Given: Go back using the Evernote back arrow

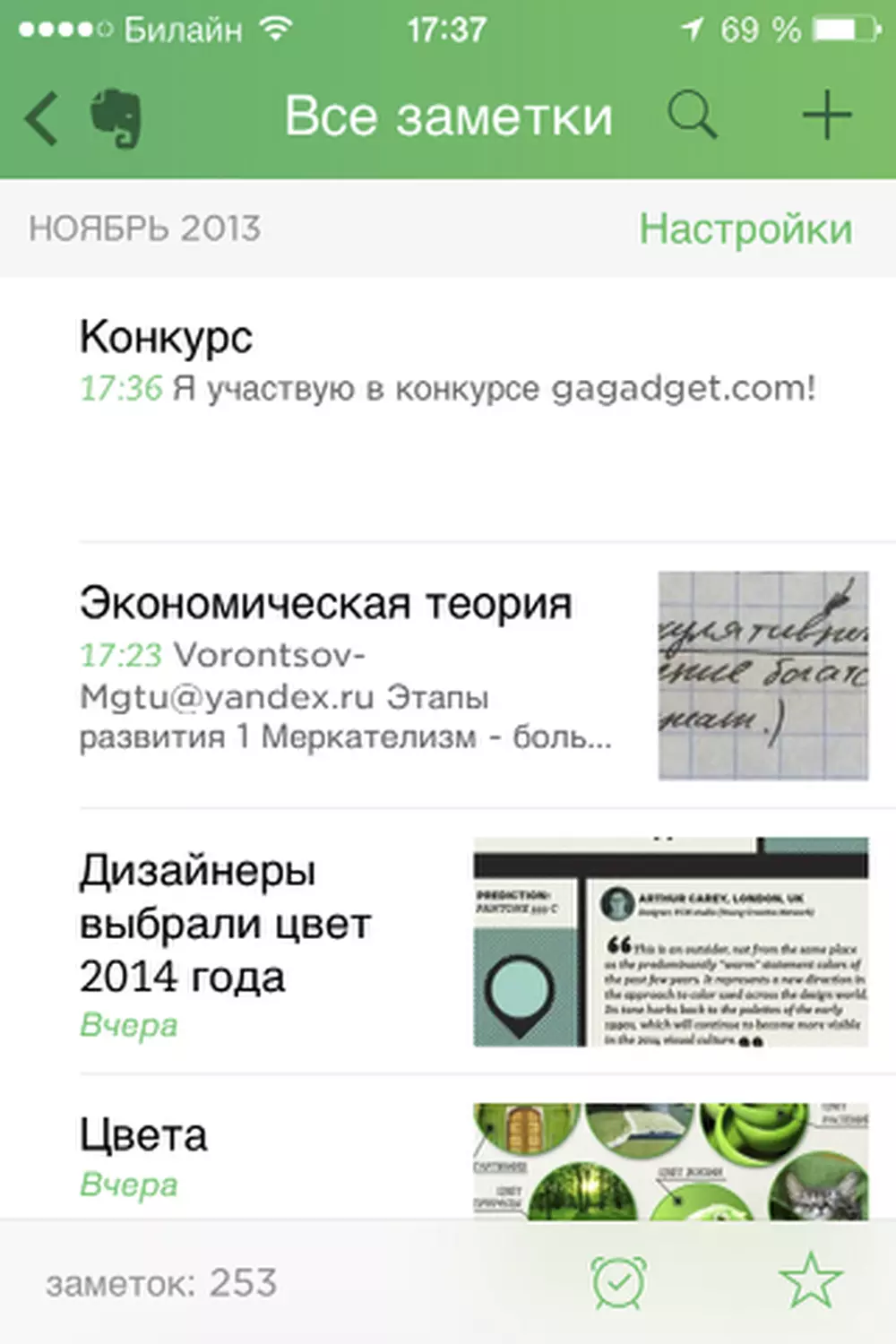Looking at the screenshot, I should click(43, 117).
